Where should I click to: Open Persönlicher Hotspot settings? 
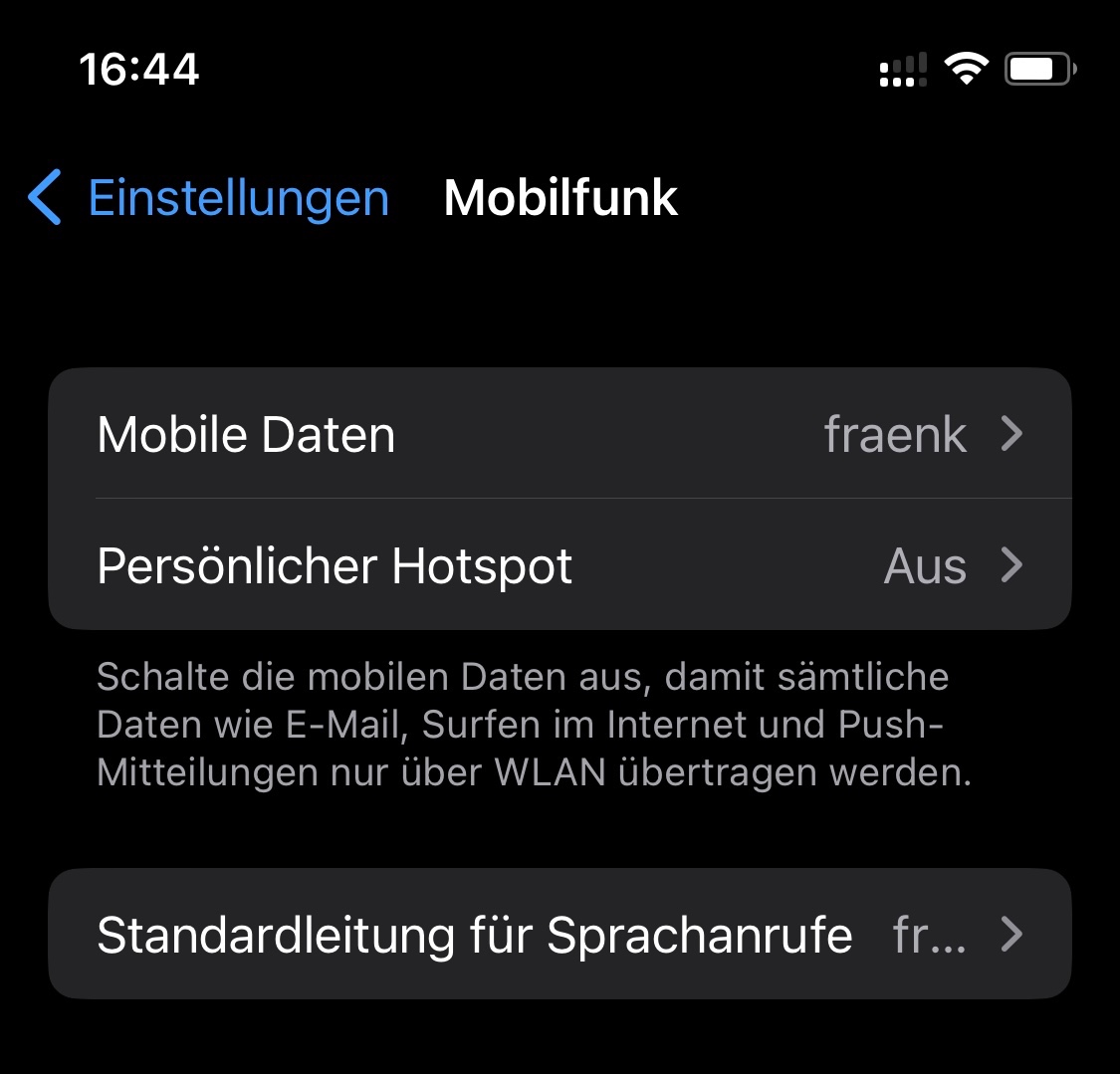(x=560, y=565)
